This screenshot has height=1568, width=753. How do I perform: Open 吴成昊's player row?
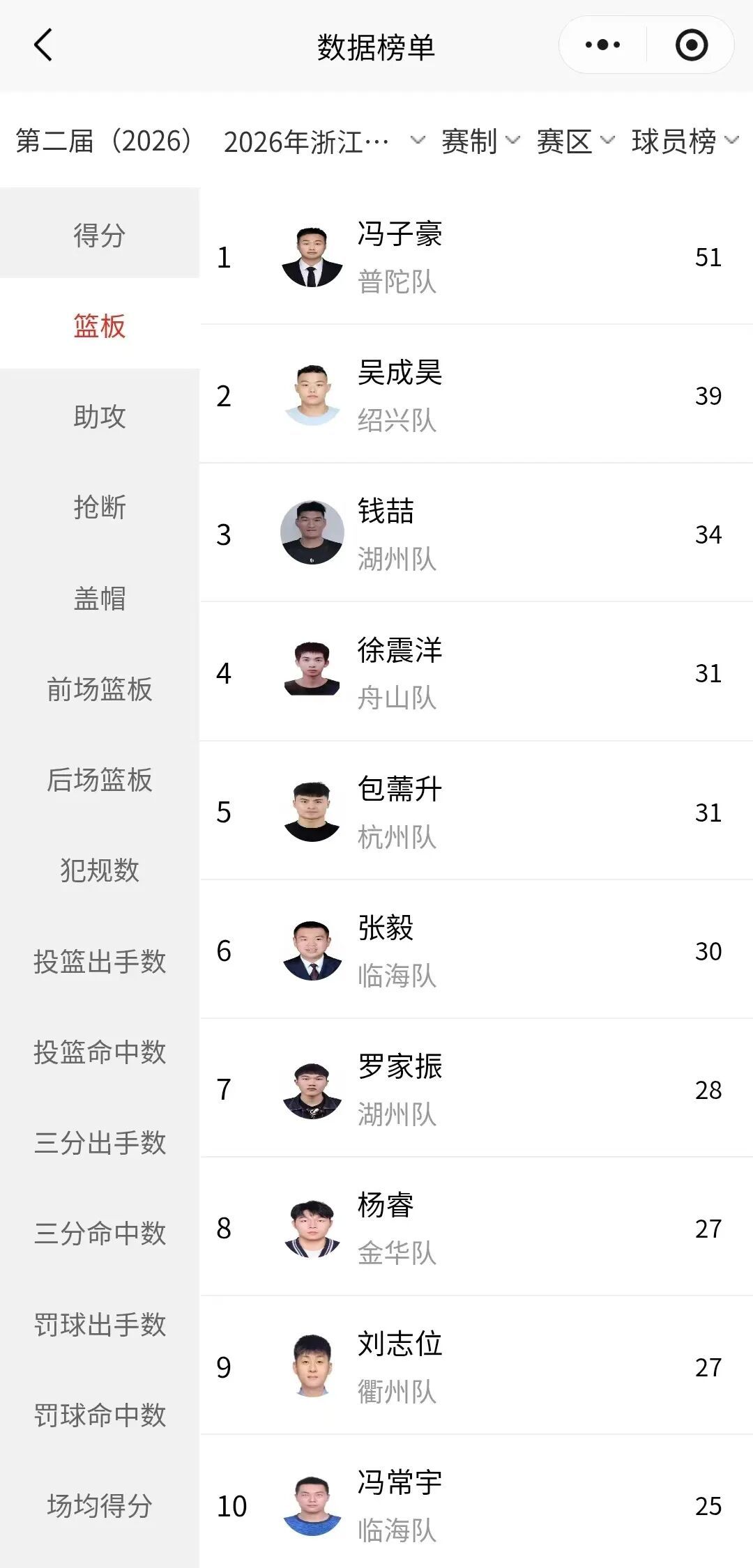point(476,395)
